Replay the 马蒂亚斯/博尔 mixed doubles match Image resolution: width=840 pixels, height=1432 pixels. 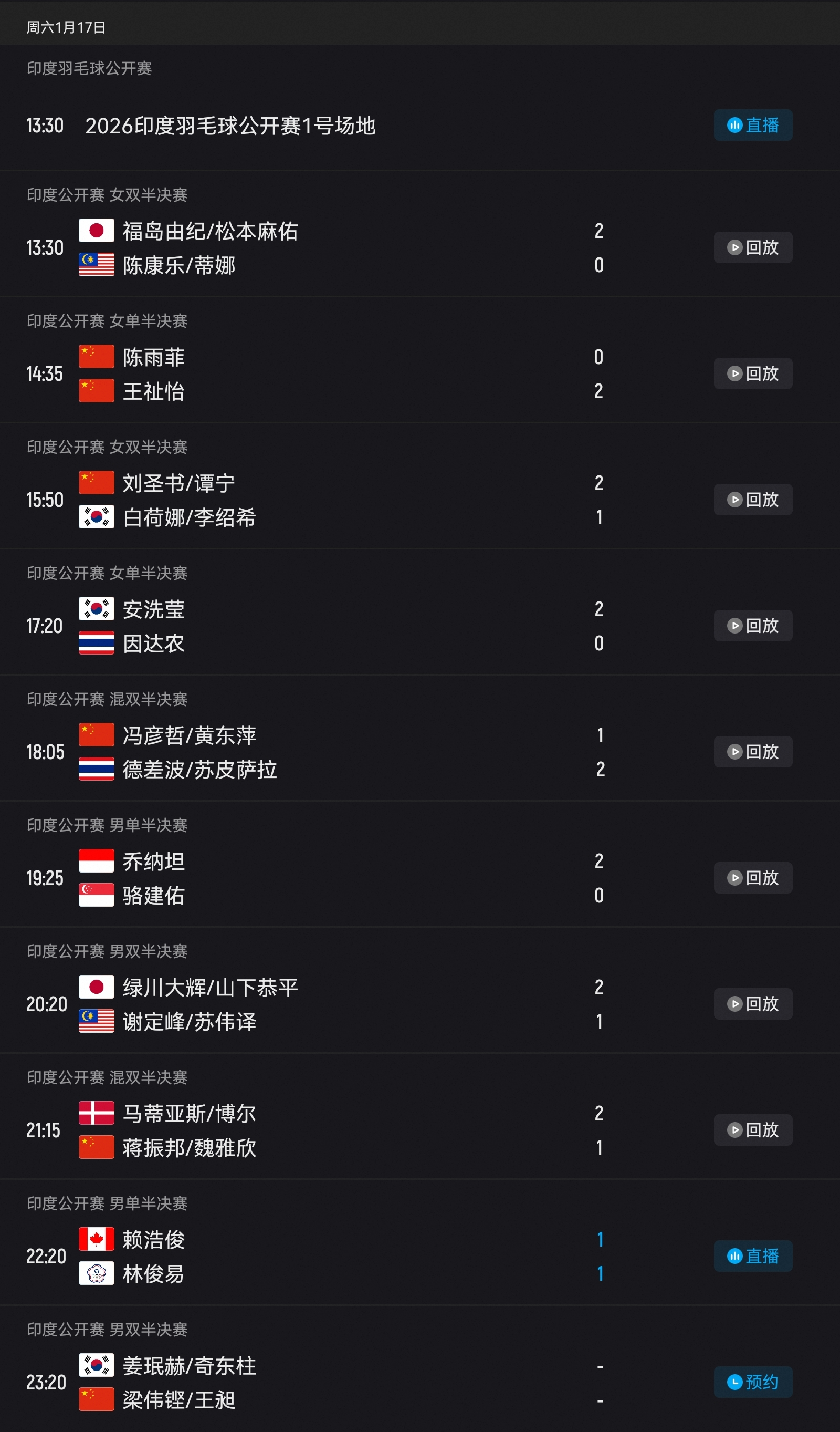point(752,1130)
